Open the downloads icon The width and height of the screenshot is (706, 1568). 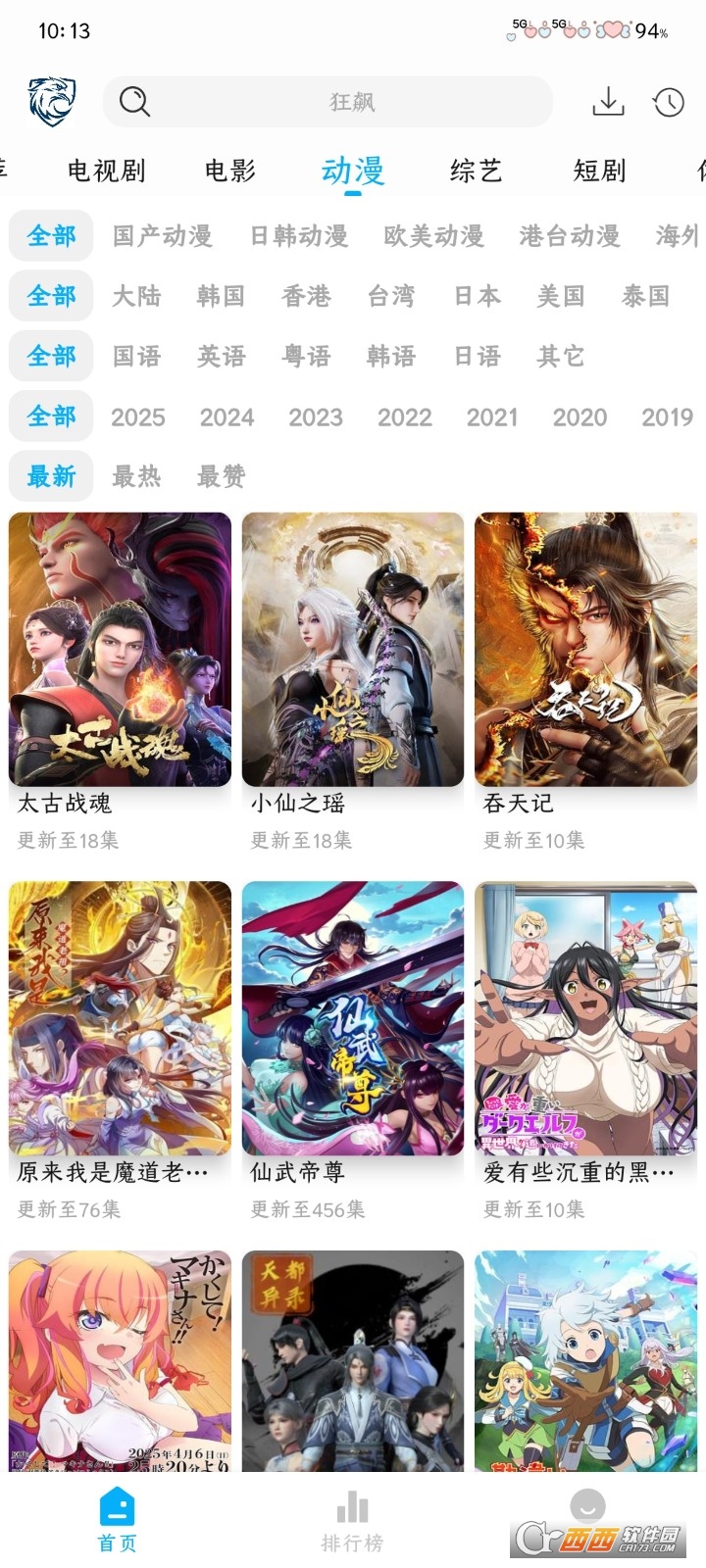[x=608, y=102]
